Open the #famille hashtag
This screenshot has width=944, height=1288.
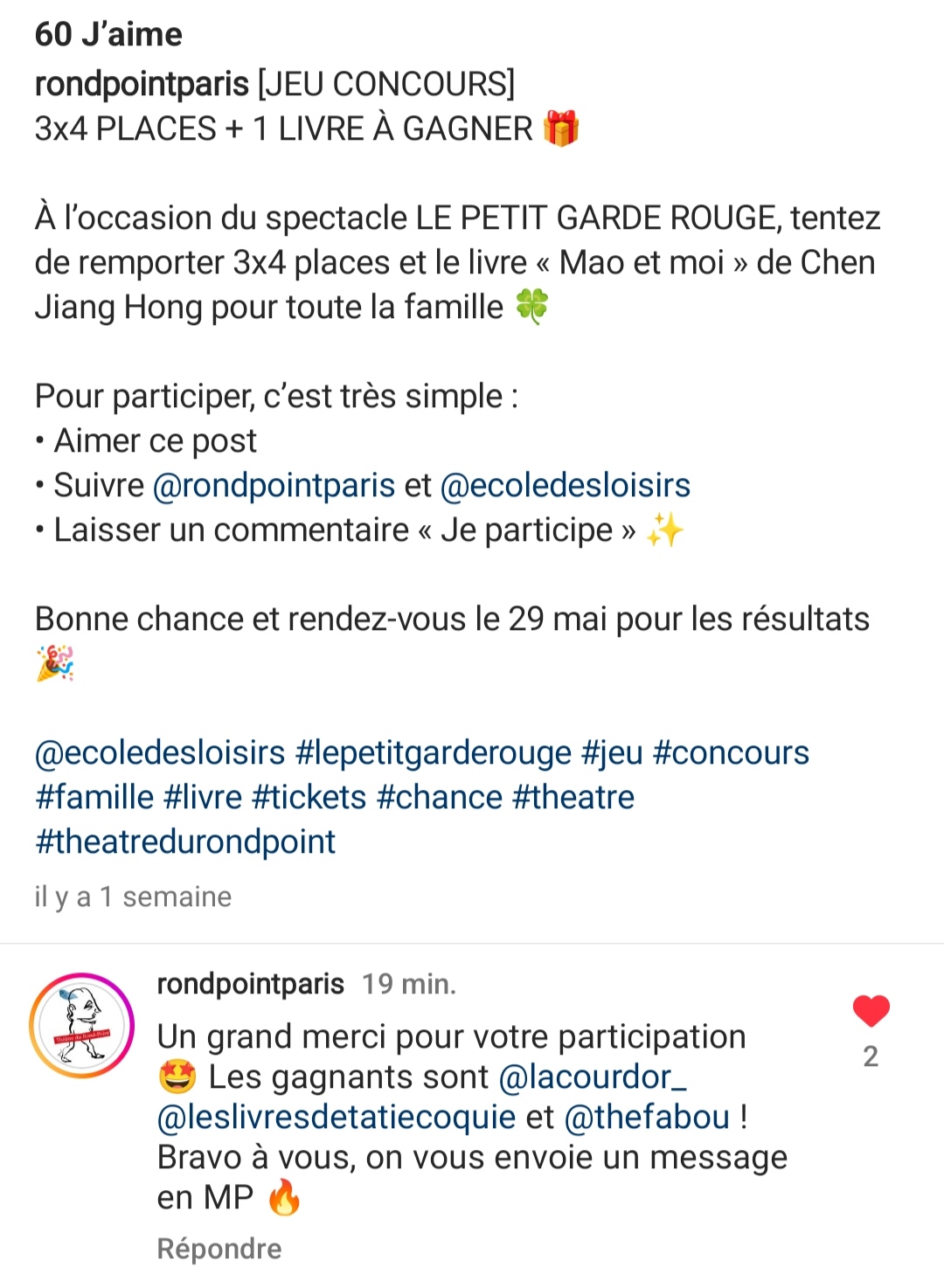[x=94, y=798]
